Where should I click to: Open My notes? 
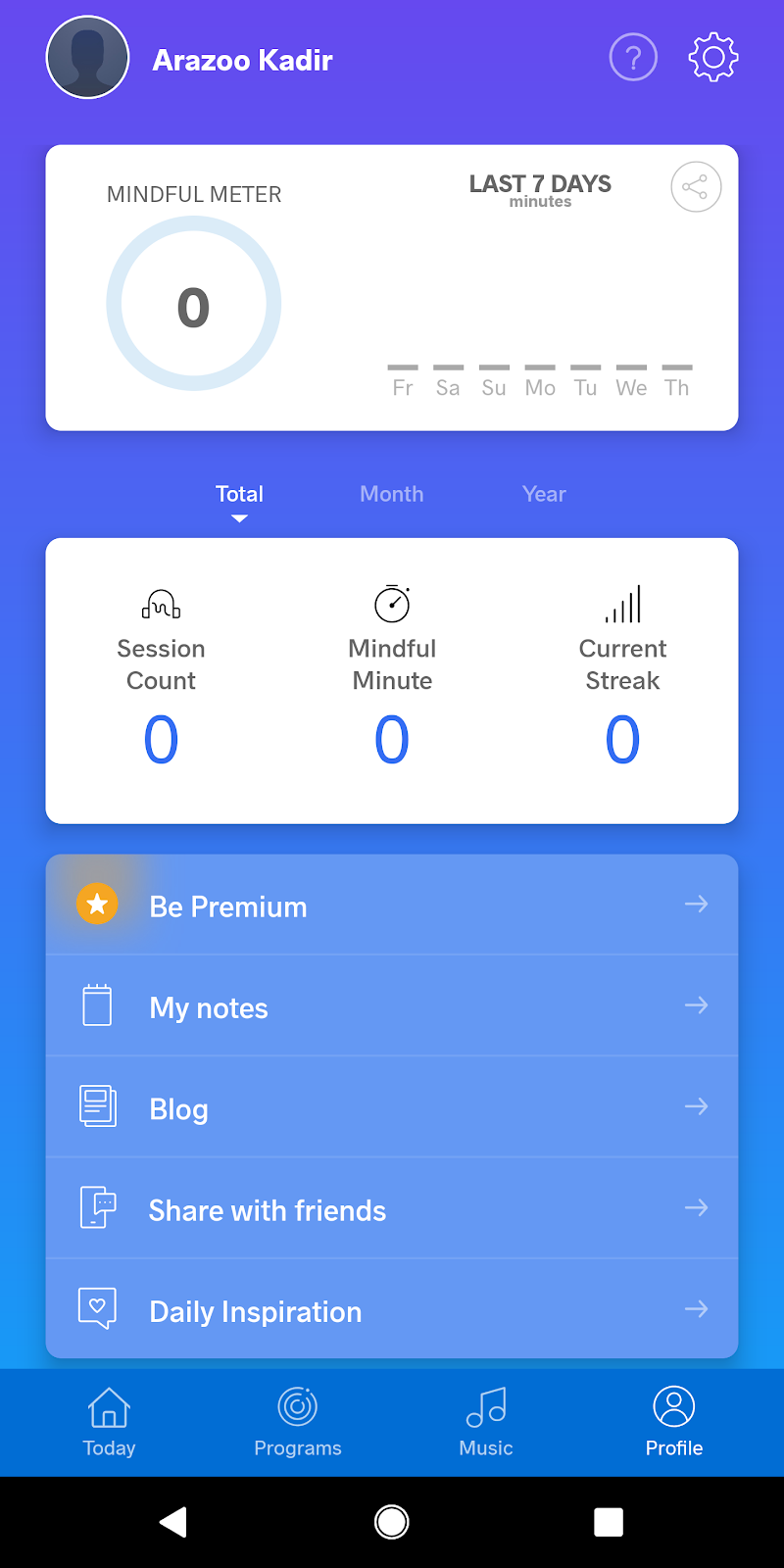pos(392,1007)
